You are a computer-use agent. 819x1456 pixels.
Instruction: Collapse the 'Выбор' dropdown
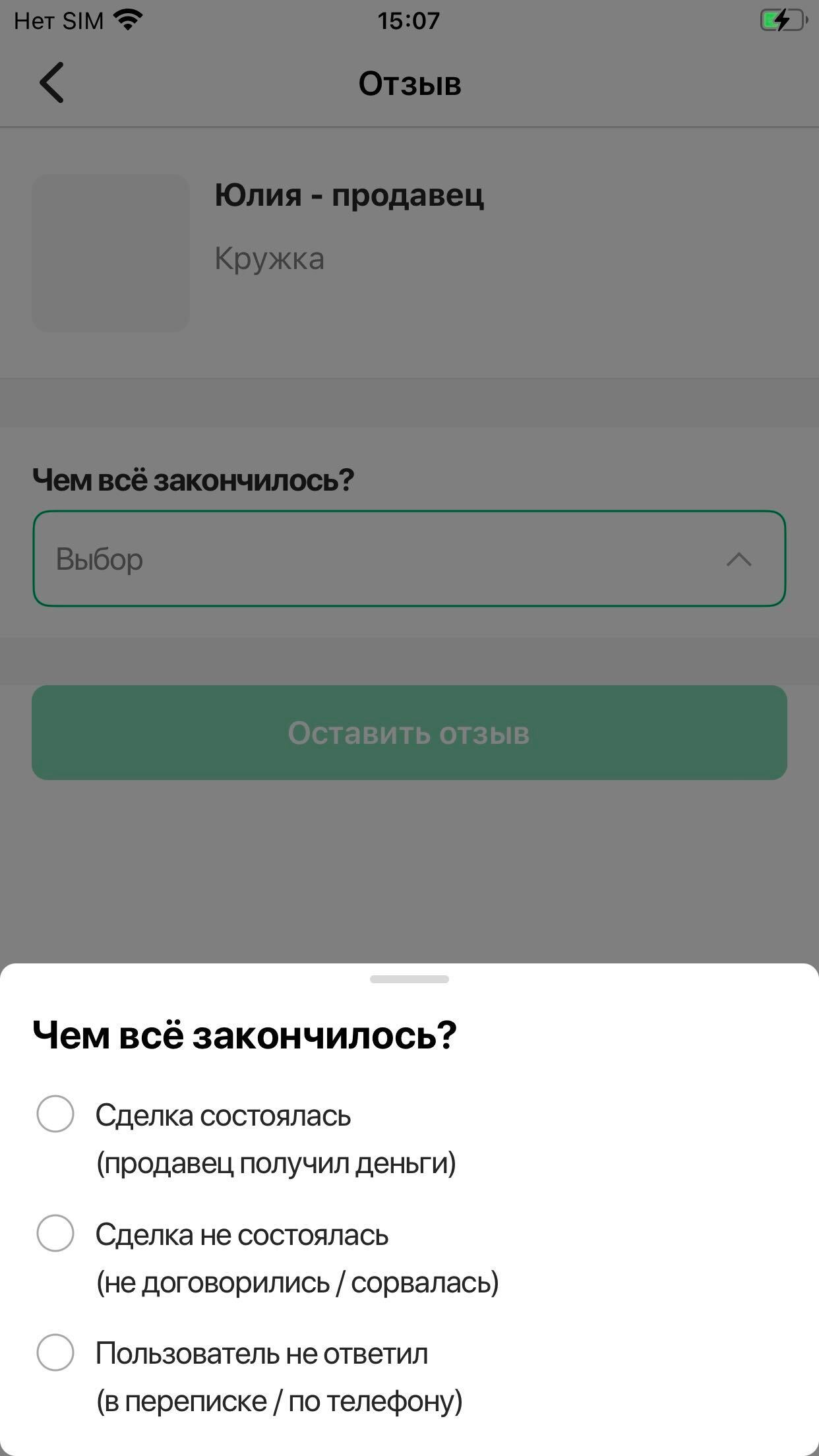739,559
